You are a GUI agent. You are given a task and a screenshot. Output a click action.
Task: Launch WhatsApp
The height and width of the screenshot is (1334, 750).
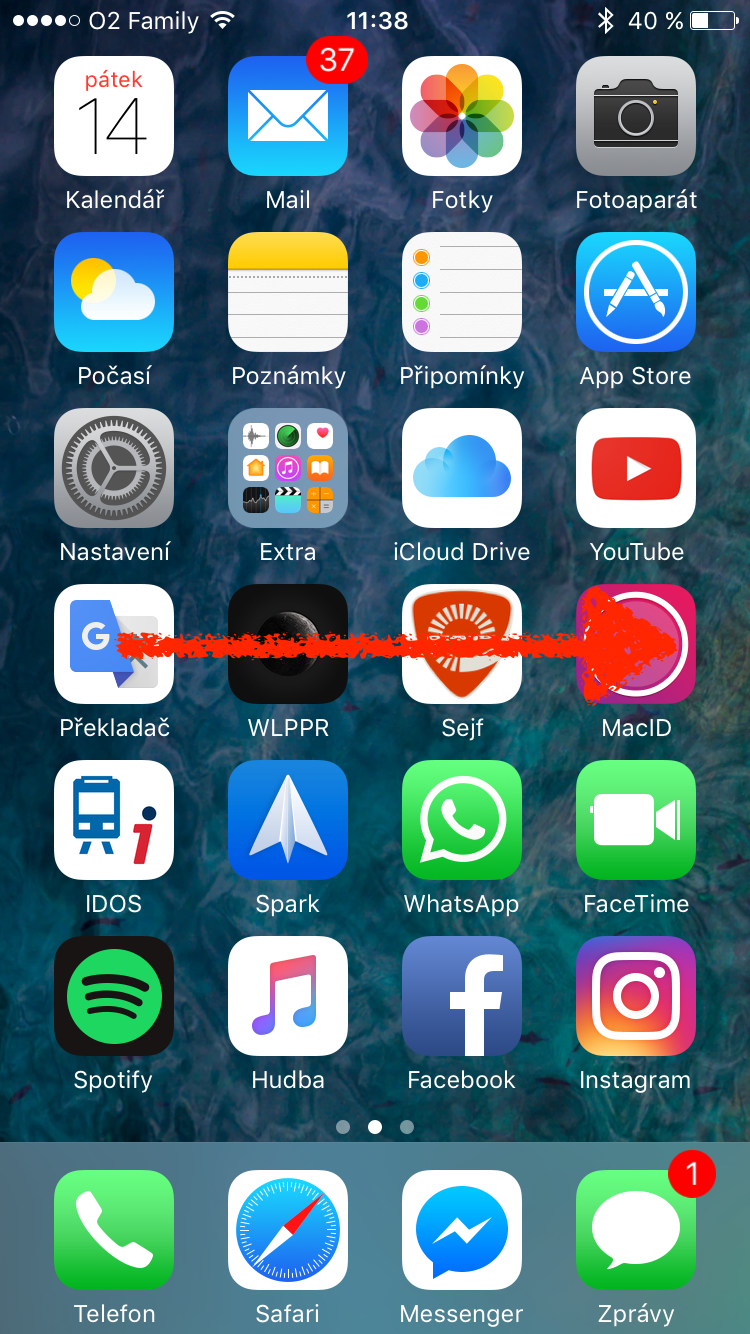[x=462, y=820]
